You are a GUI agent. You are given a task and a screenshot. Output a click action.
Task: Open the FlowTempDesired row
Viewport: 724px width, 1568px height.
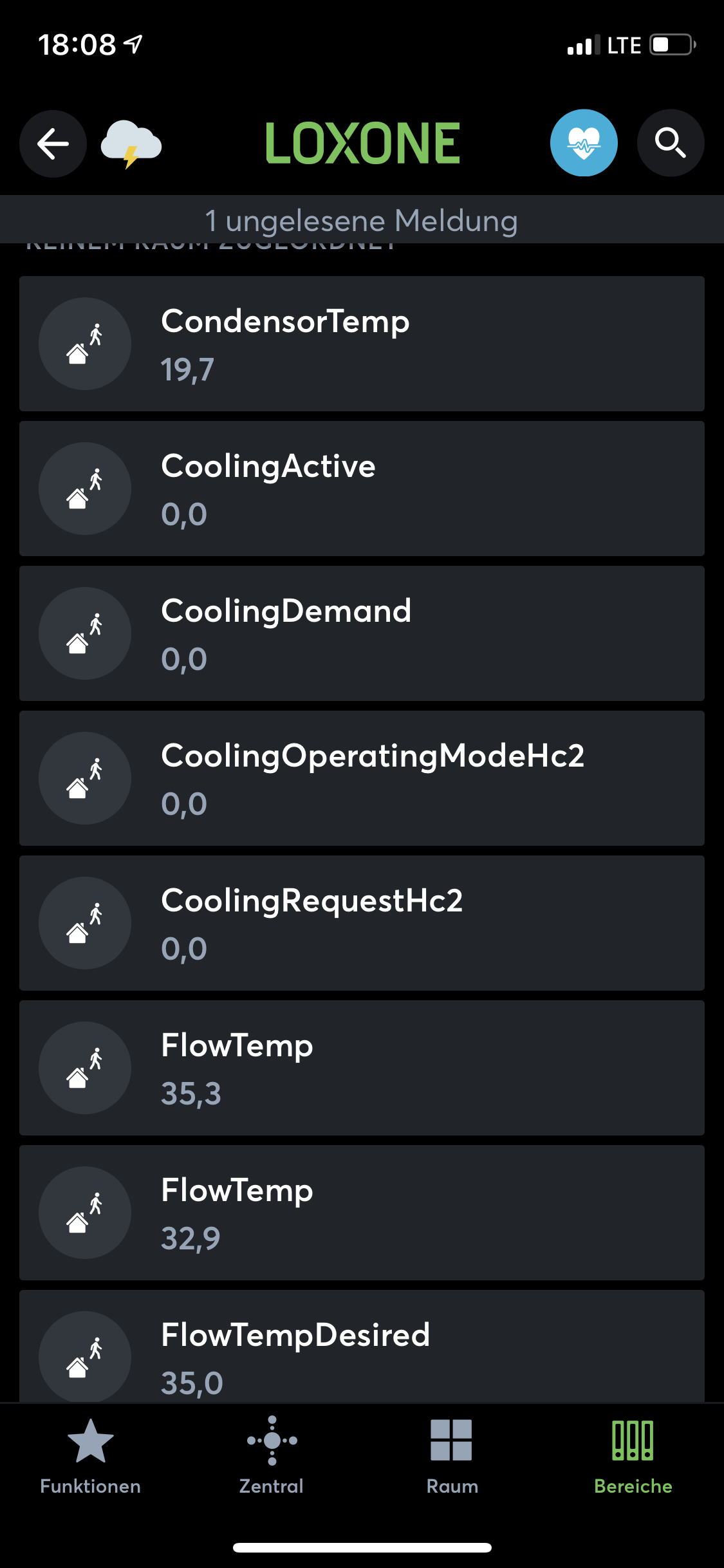pyautogui.click(x=362, y=1349)
